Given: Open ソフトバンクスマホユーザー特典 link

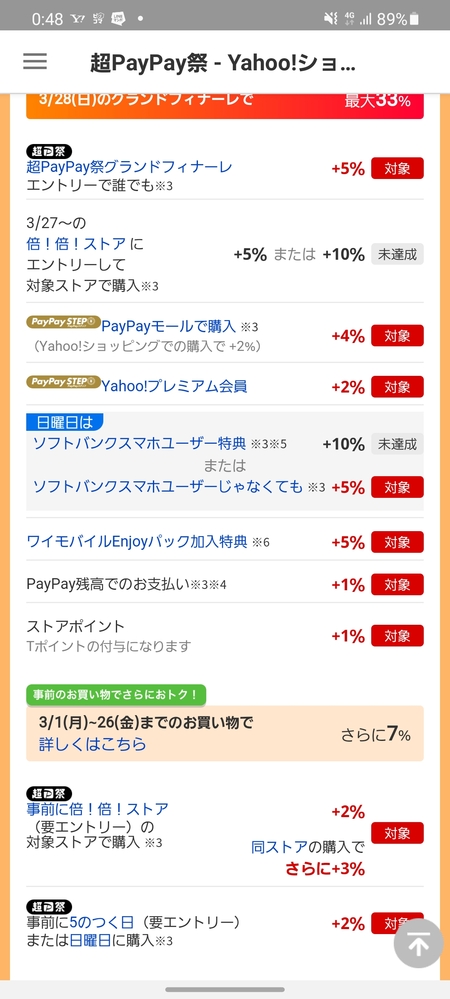Looking at the screenshot, I should coord(139,443).
